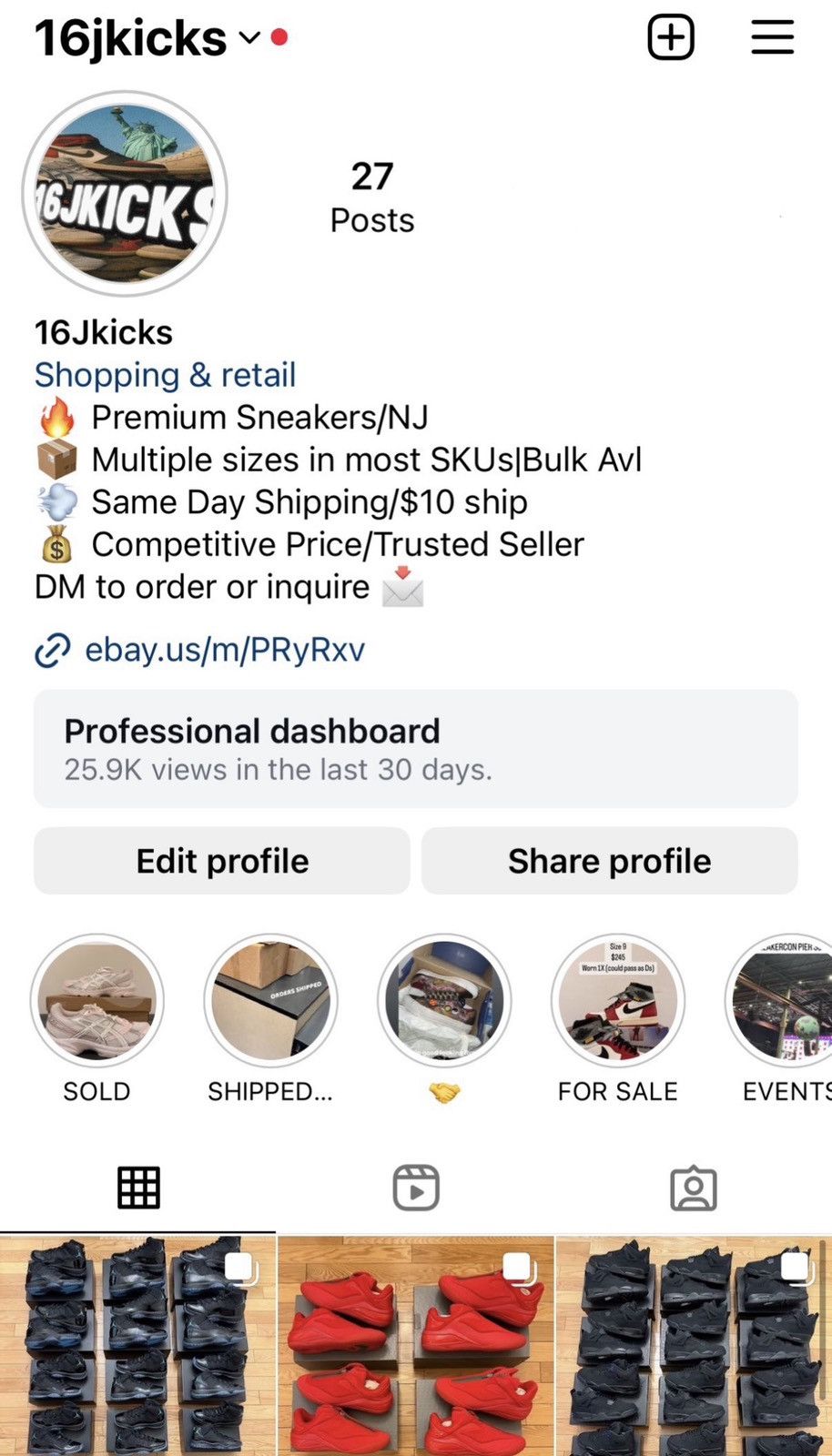Open the handshake emoji highlight
Screen dimensions: 832x1456
tap(444, 1001)
